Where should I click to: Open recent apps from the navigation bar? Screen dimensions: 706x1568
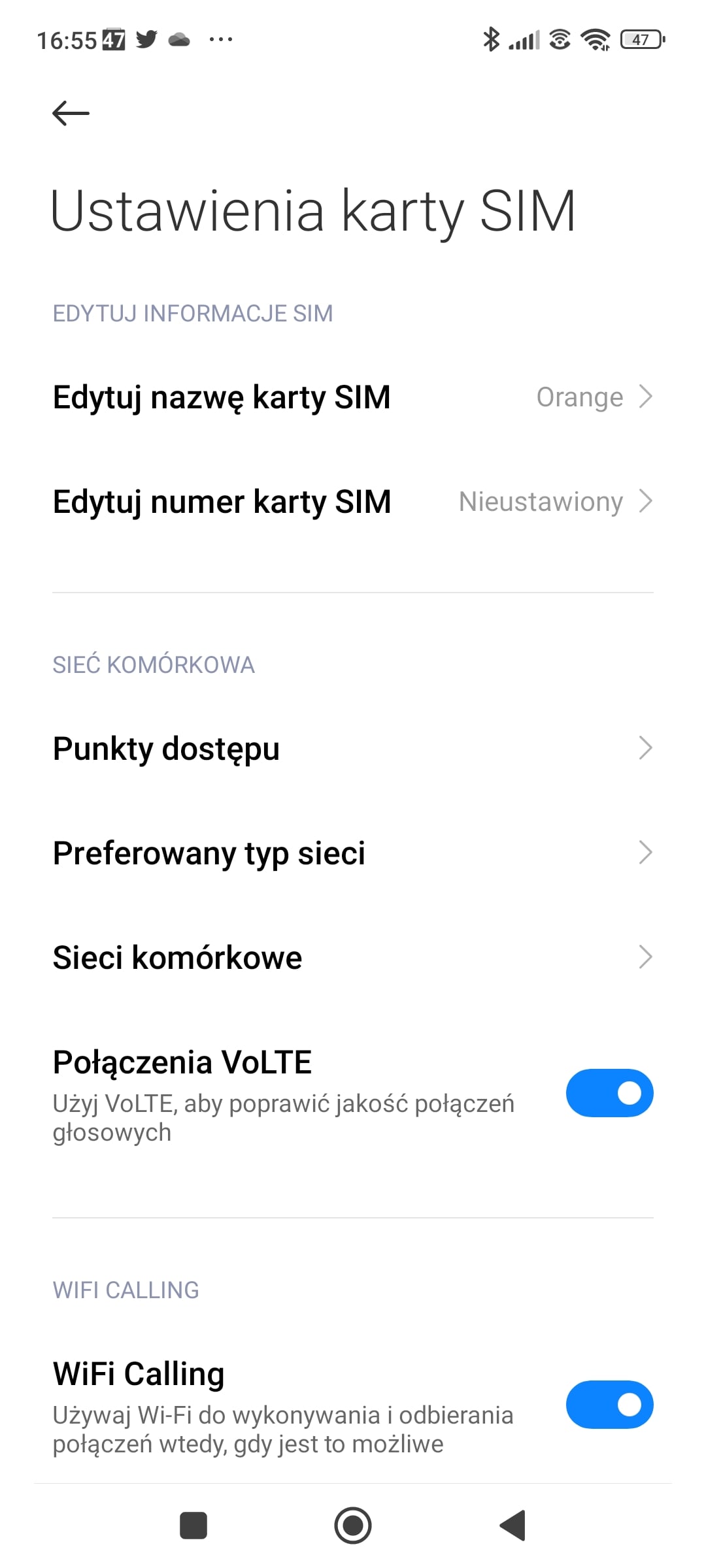coord(193,1526)
